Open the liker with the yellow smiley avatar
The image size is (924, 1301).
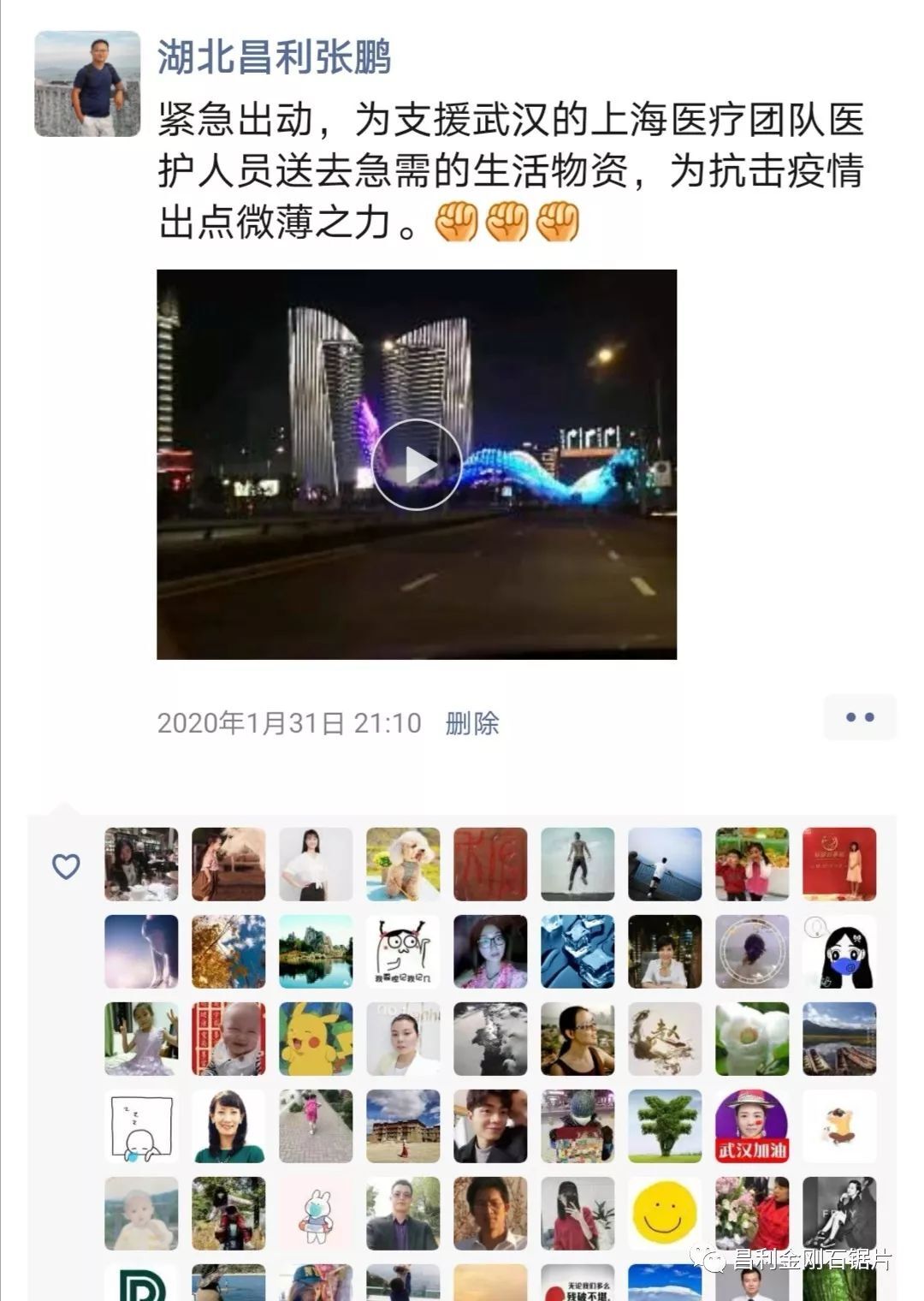coord(664,1213)
